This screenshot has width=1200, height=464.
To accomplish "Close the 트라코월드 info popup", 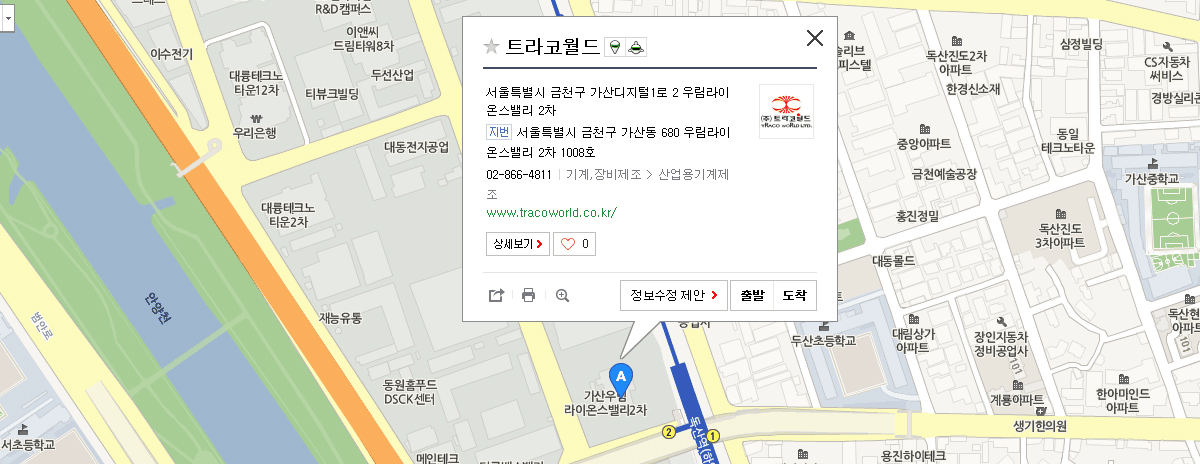I will [x=814, y=38].
